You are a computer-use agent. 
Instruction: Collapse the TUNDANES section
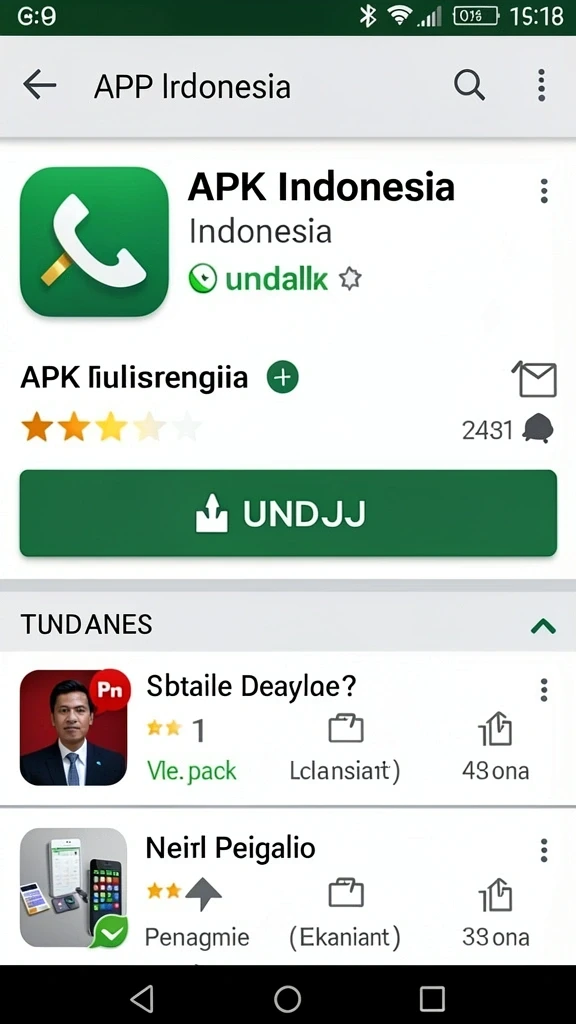(543, 626)
